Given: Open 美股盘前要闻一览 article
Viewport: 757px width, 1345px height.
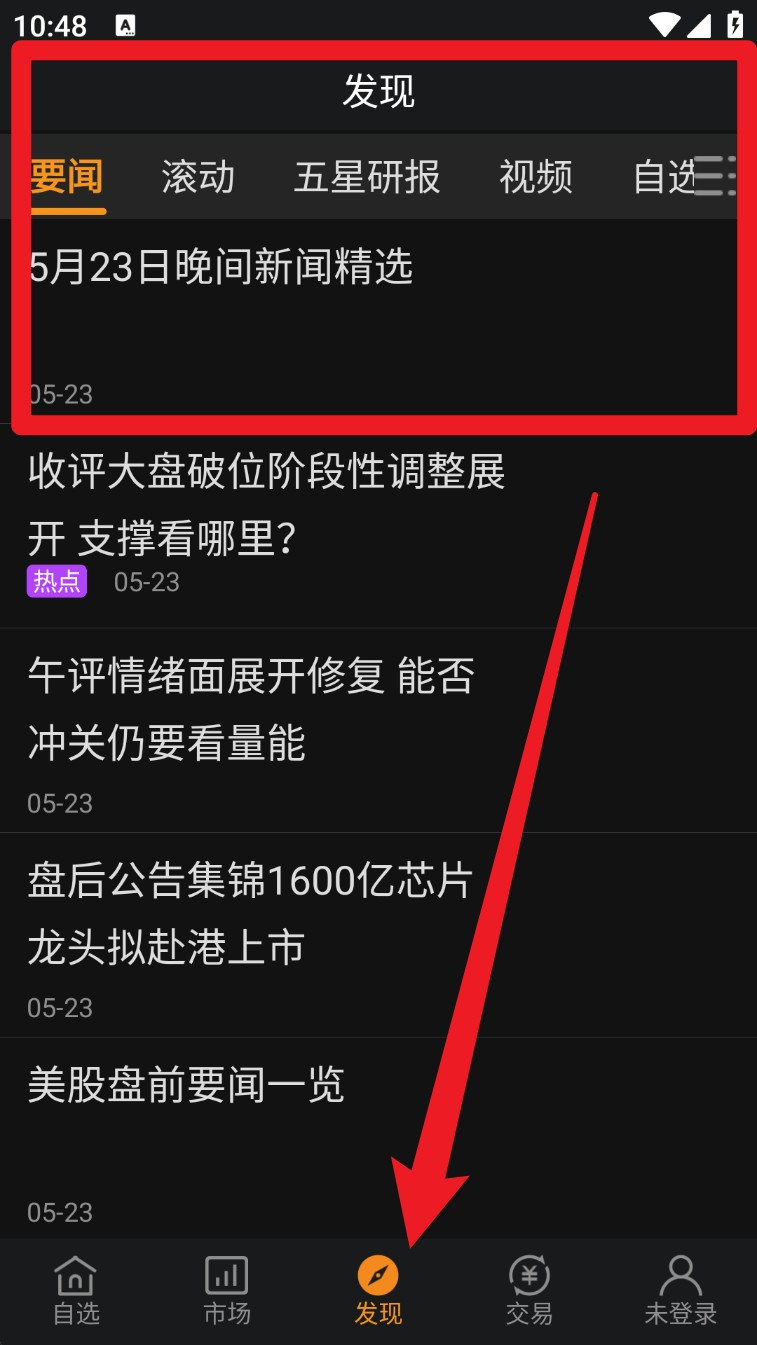Looking at the screenshot, I should [186, 1086].
